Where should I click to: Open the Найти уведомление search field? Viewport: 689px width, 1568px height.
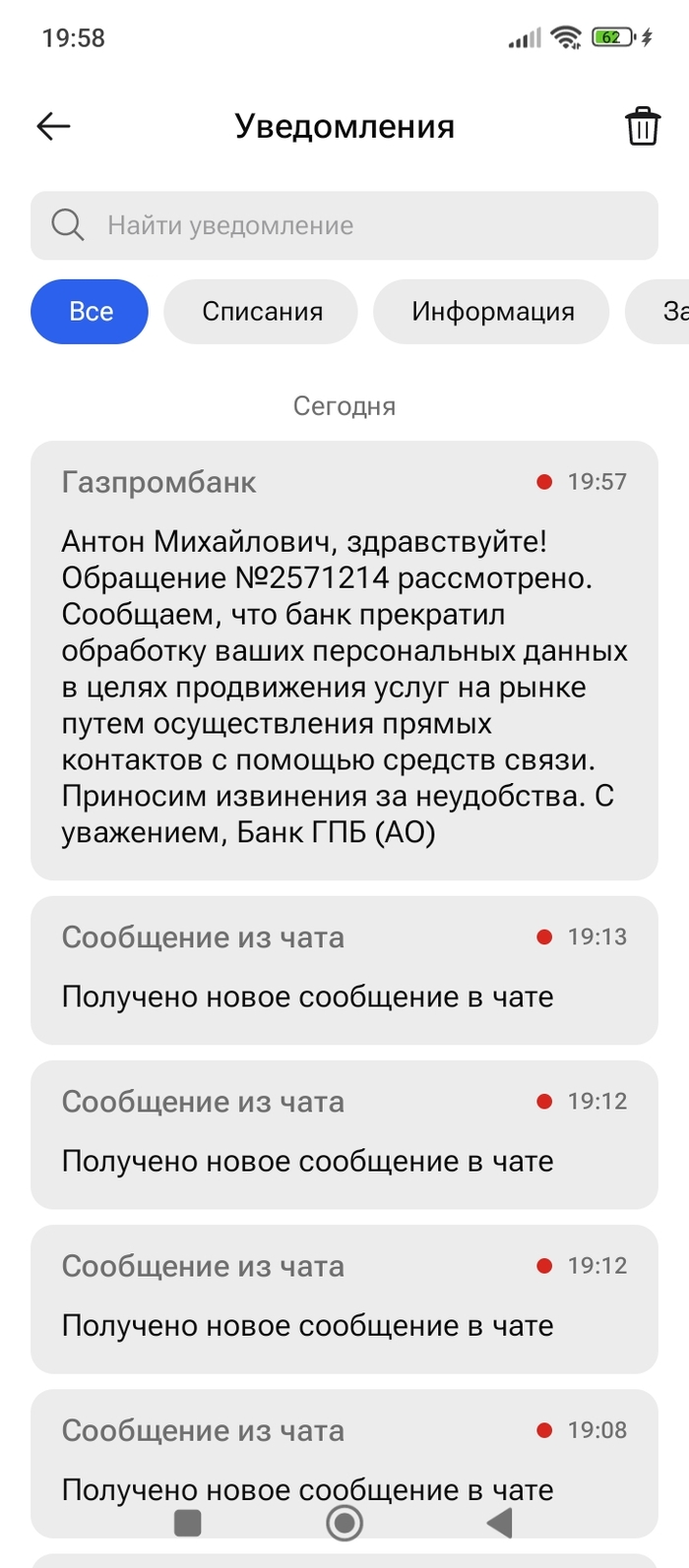click(344, 225)
